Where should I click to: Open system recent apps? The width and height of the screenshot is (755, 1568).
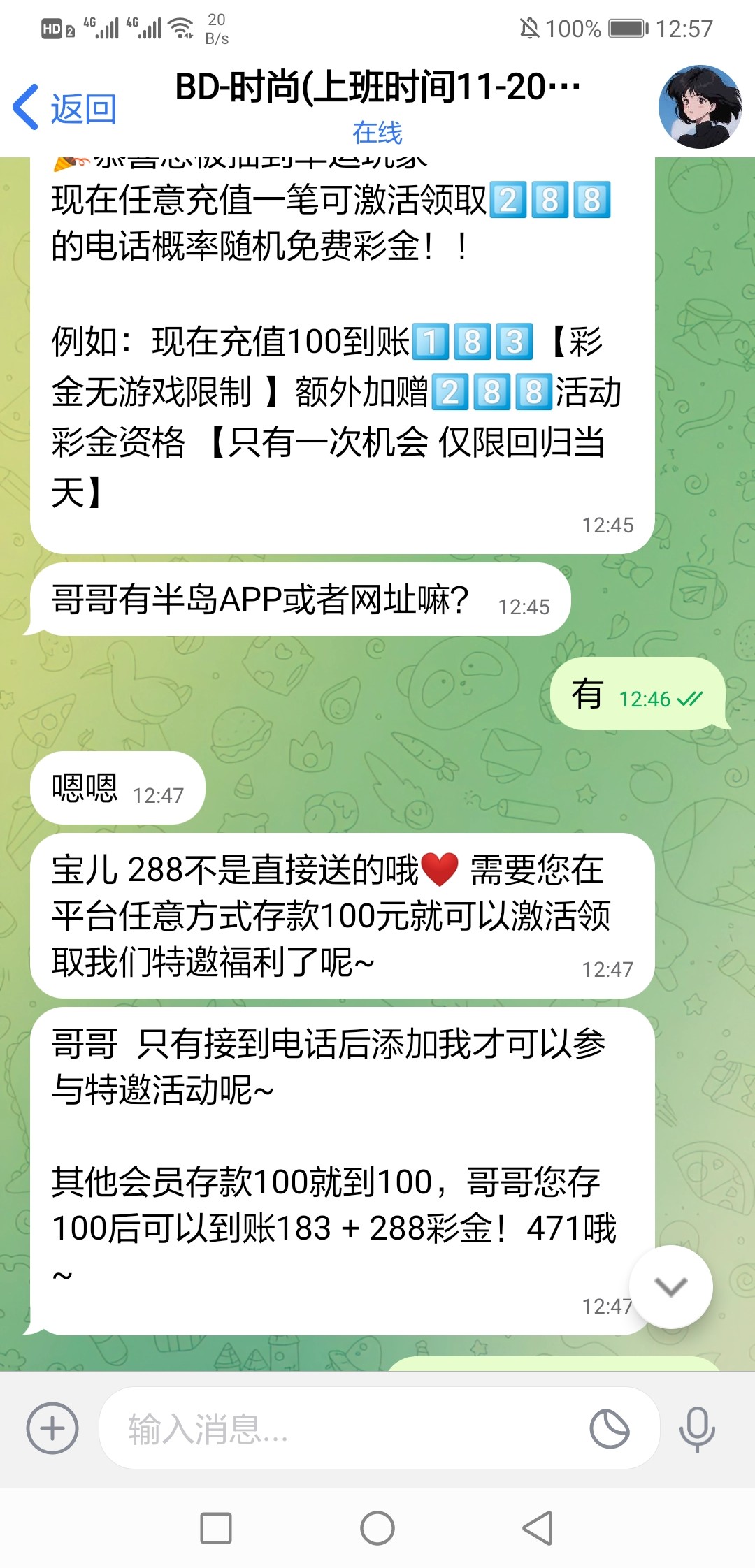pos(216,1528)
